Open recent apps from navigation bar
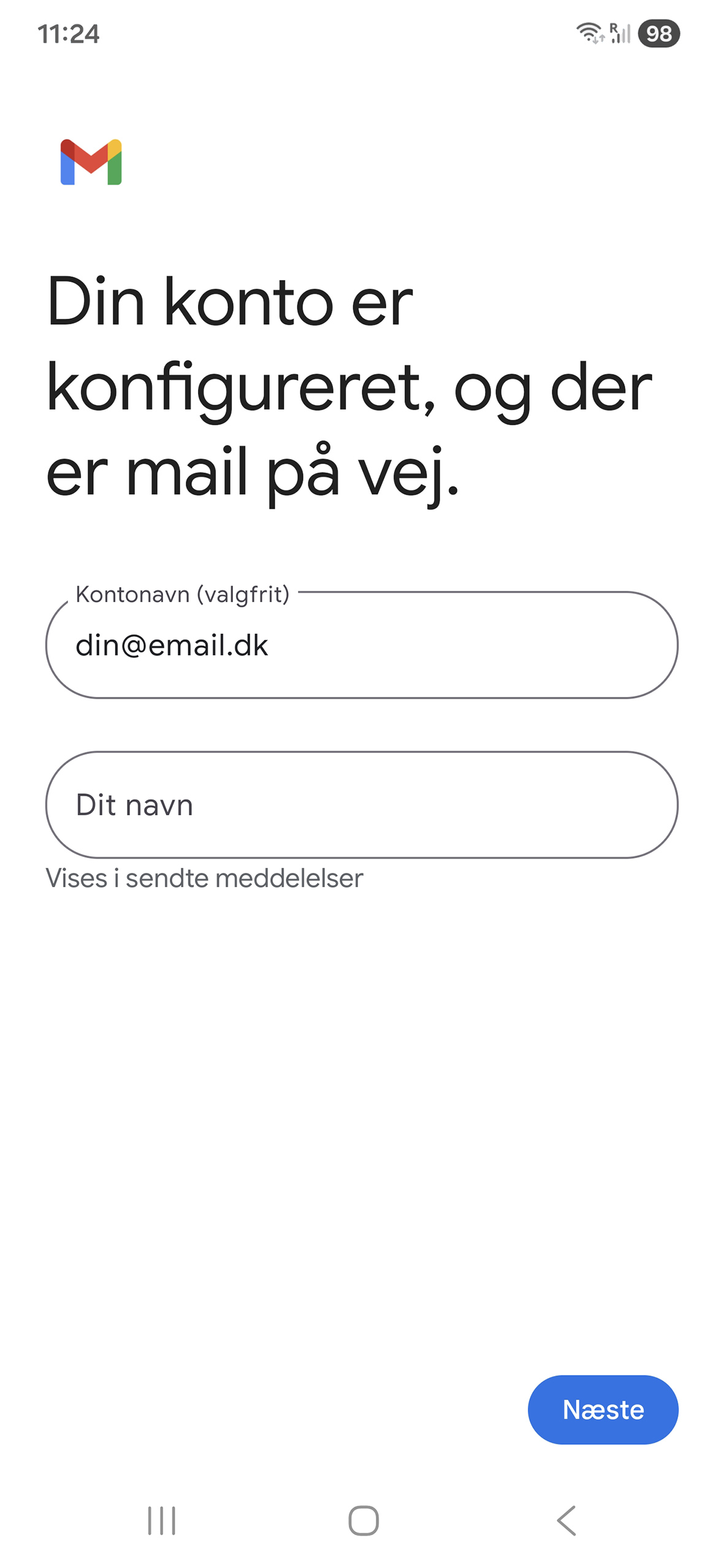The height and width of the screenshot is (1568, 724). 162,1520
